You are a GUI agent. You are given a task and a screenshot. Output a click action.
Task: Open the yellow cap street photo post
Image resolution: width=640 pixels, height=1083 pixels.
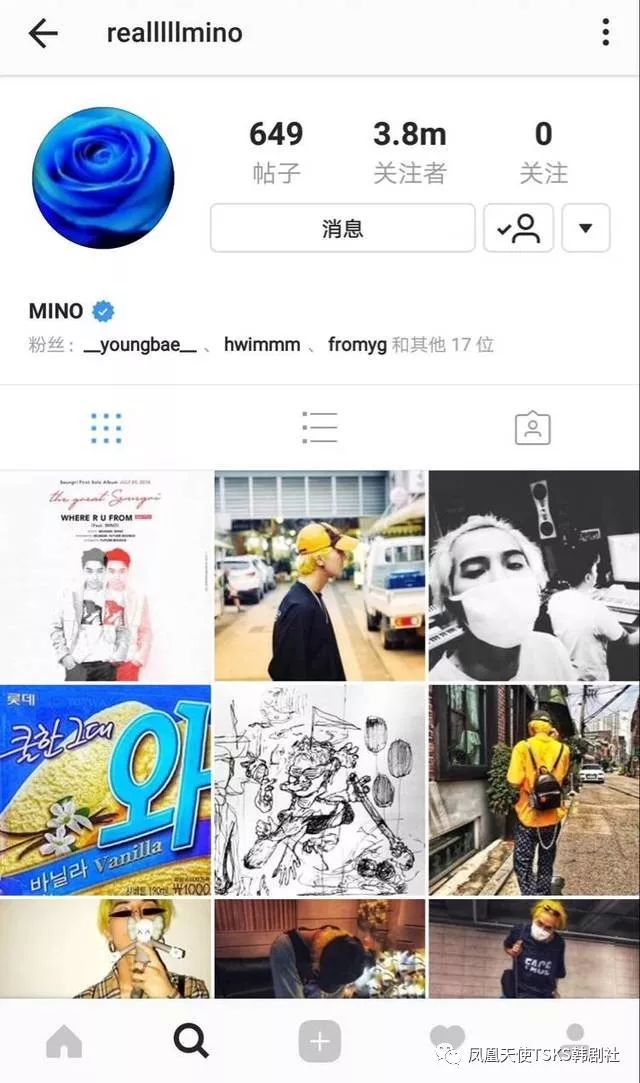[x=319, y=576]
